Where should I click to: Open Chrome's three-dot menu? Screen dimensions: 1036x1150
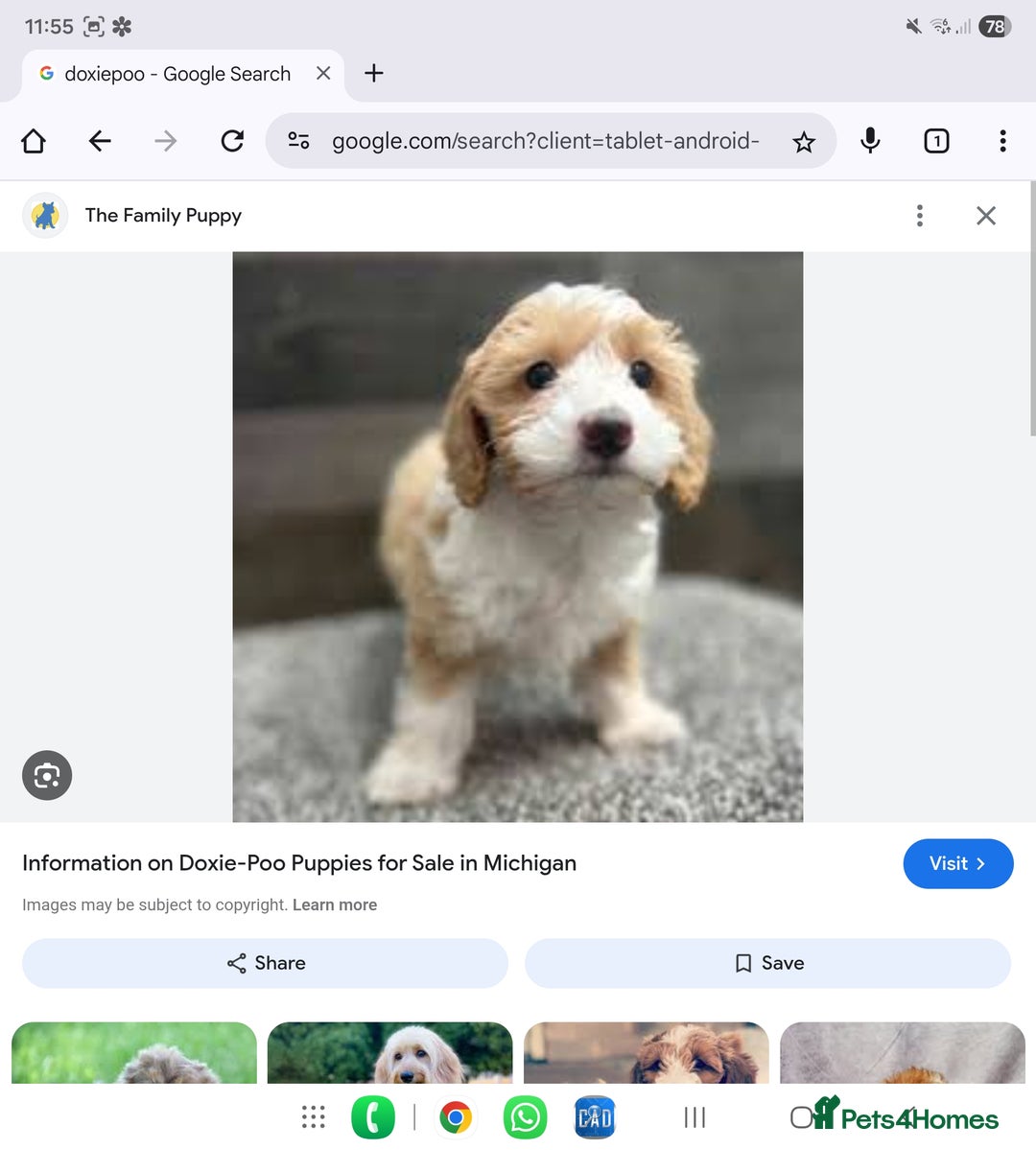(x=1002, y=141)
